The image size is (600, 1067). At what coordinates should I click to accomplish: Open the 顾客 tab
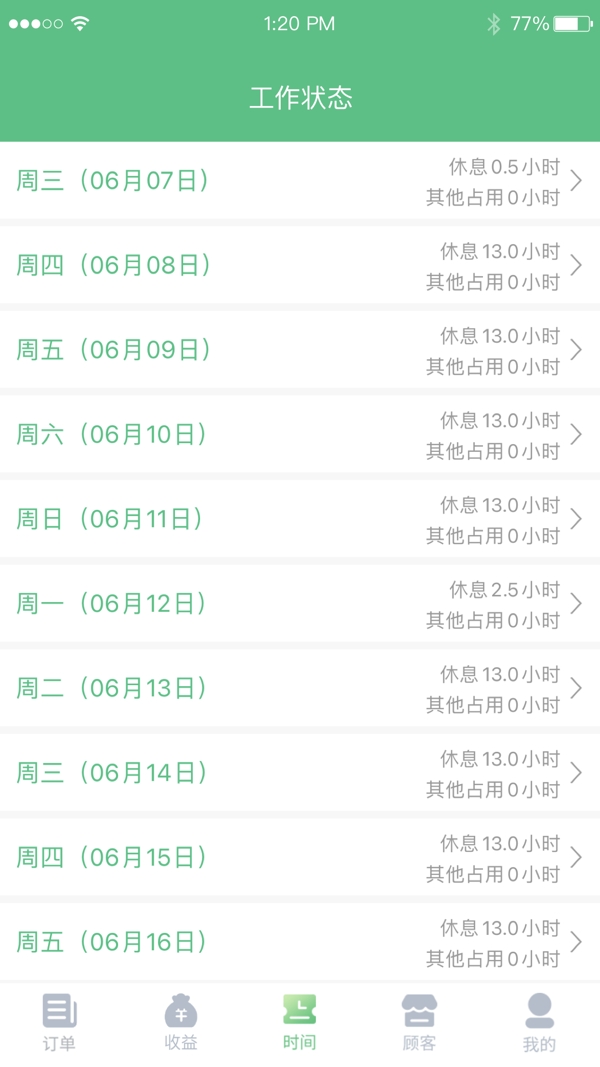coord(419,1023)
